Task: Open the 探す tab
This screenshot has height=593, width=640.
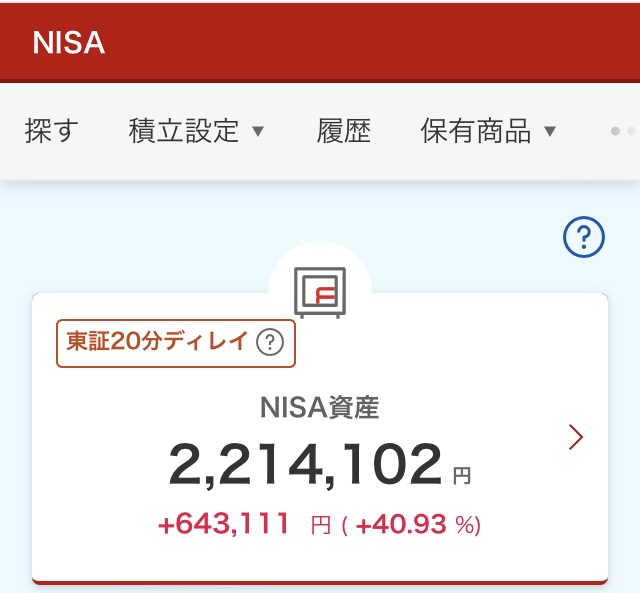Action: (51, 131)
